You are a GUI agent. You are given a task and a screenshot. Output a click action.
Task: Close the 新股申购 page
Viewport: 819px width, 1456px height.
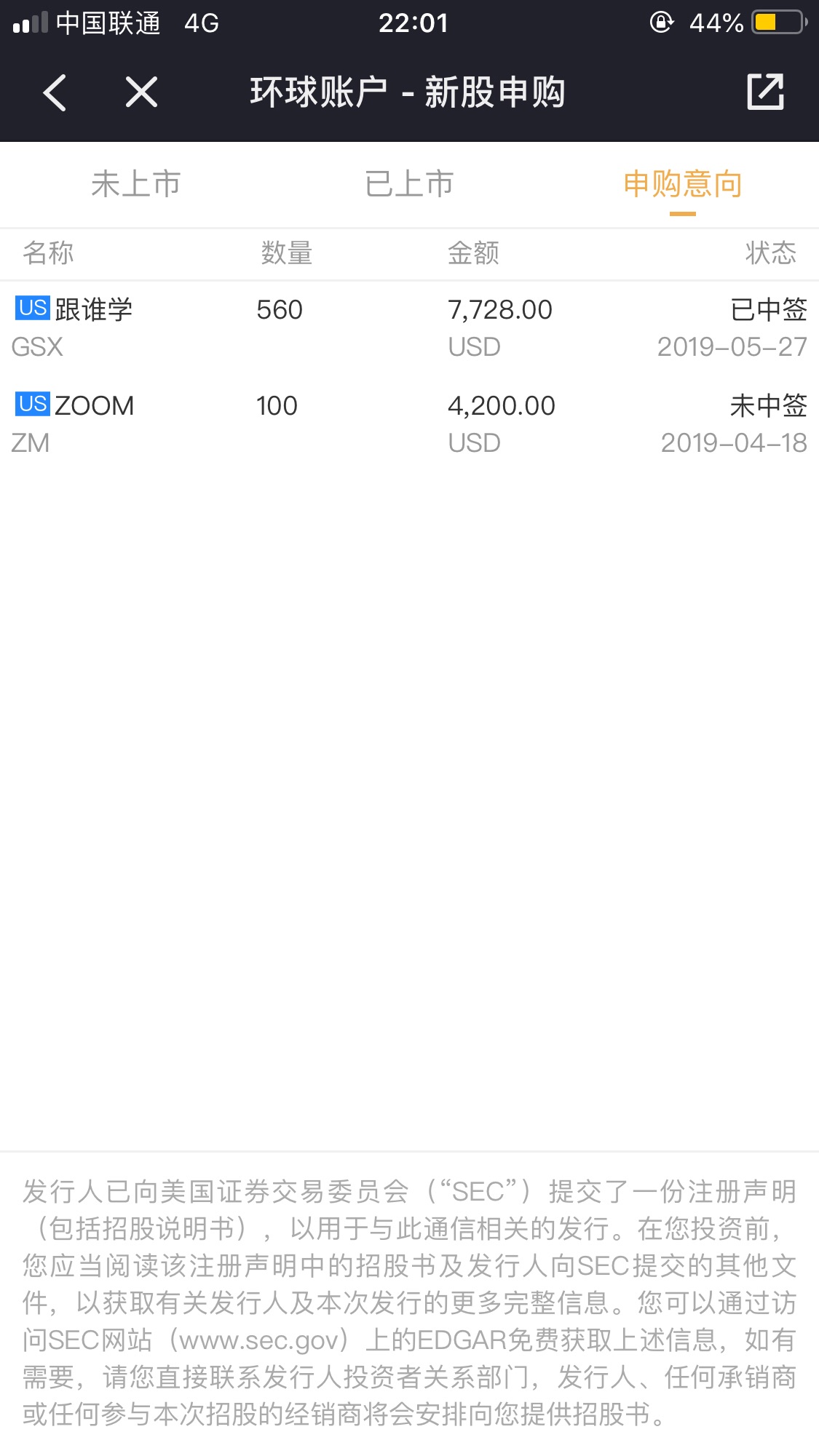coord(141,92)
